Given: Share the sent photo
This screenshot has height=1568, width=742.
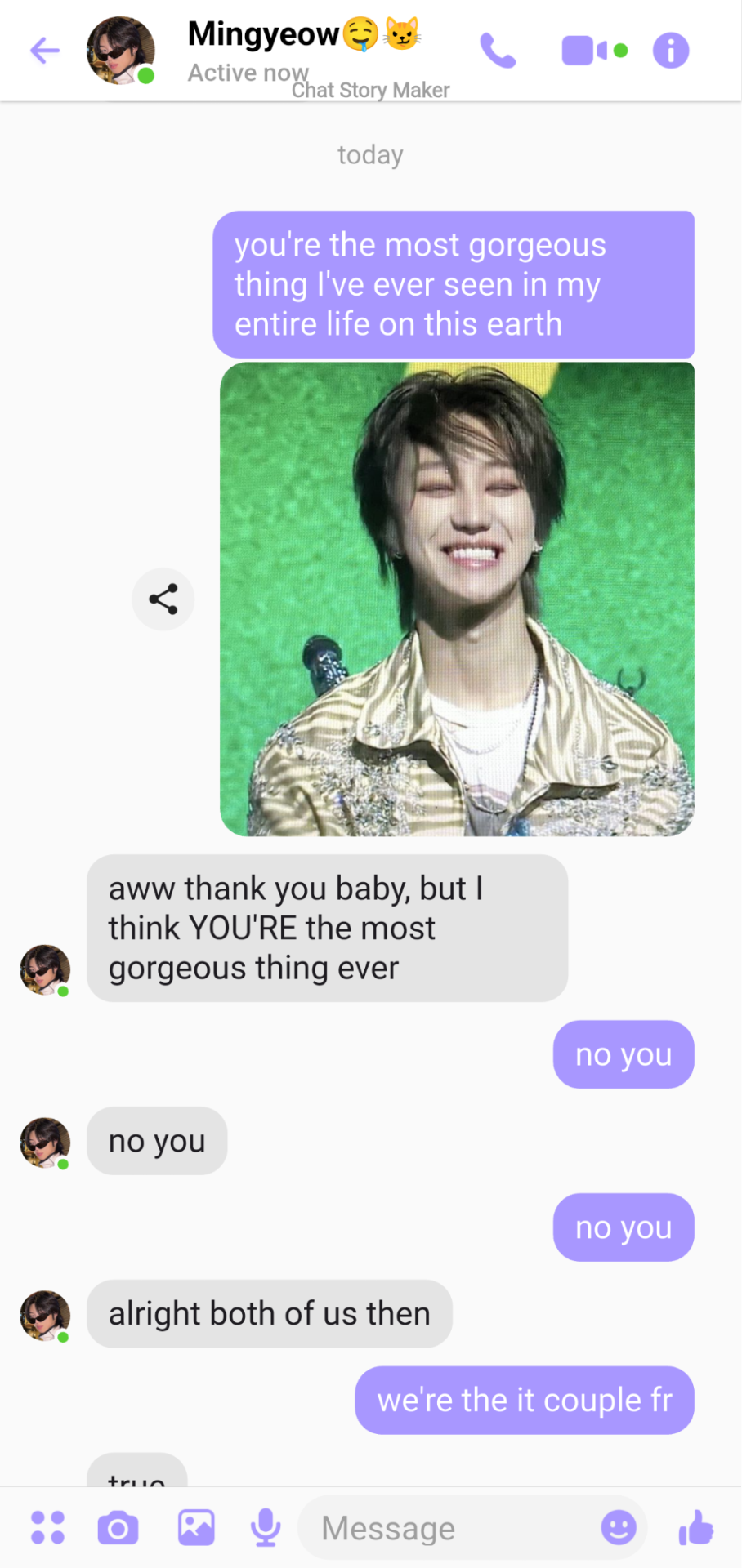Looking at the screenshot, I should 163,599.
